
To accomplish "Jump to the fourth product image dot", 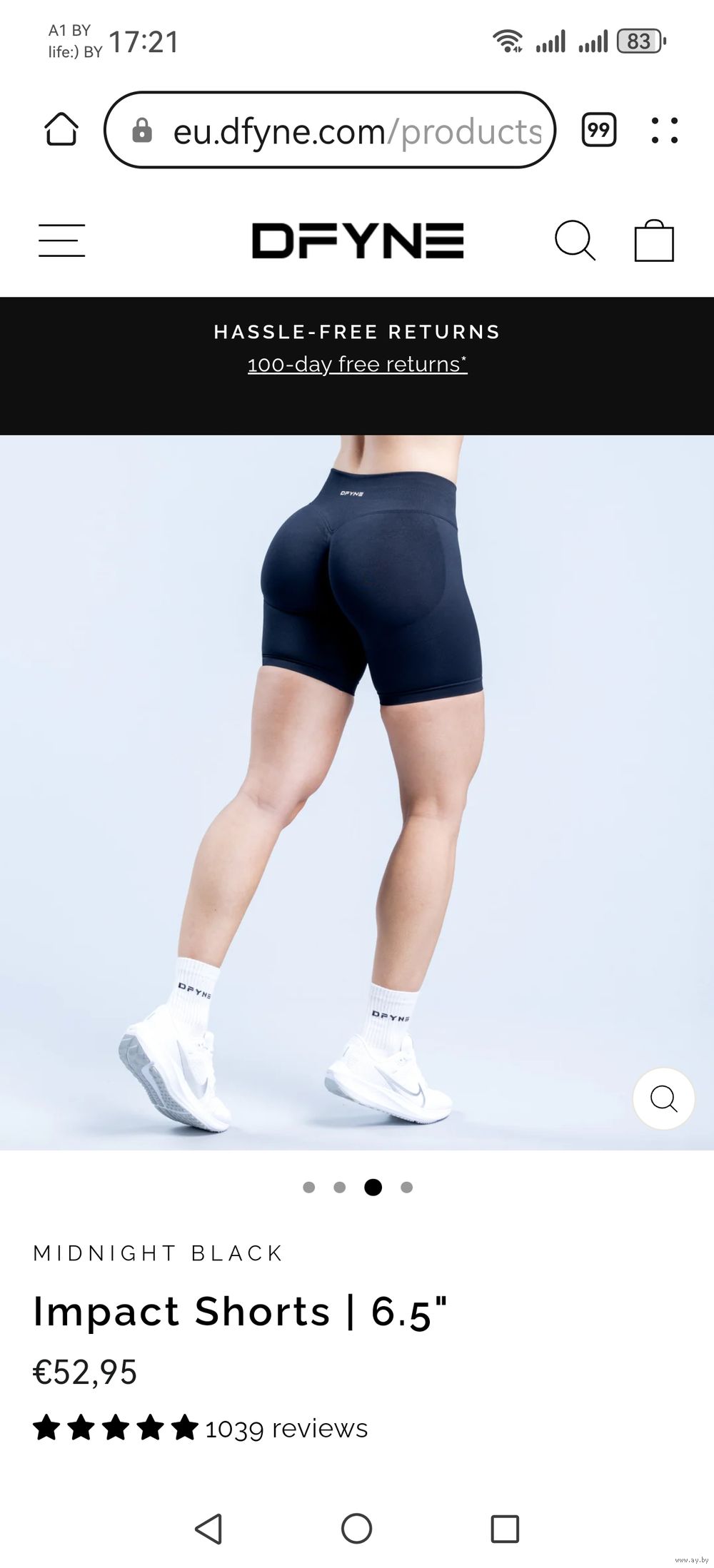I will 407,1187.
